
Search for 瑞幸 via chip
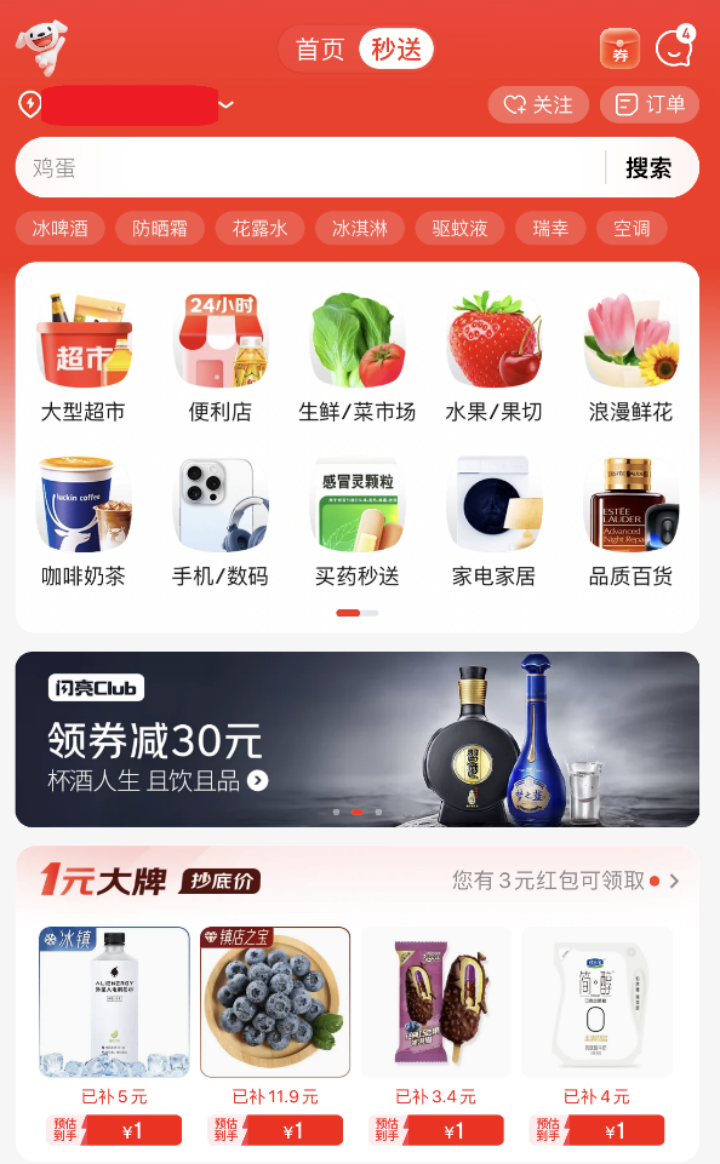point(550,228)
